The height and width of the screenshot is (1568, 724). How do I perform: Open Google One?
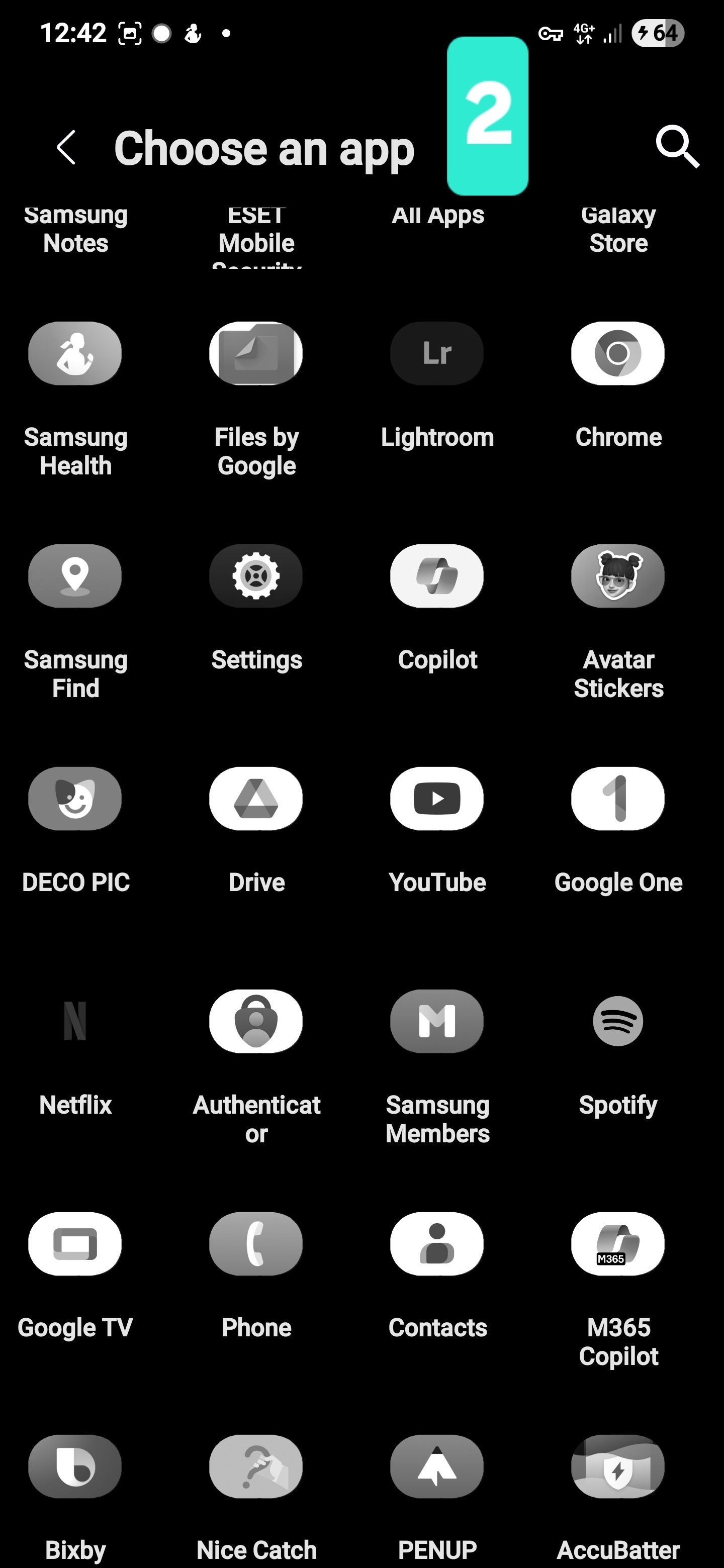[x=618, y=798]
